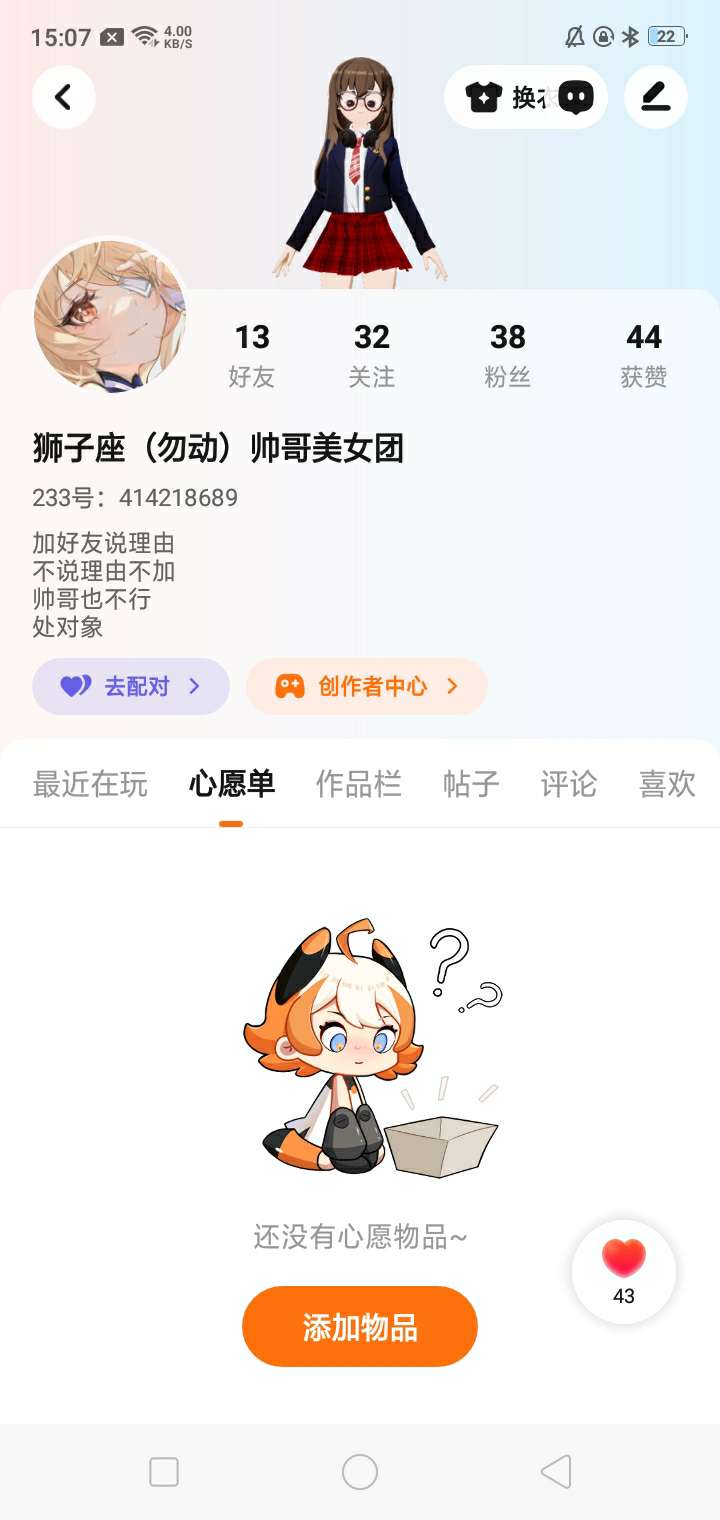
Task: Tap the floating heart like button
Action: (x=624, y=1271)
